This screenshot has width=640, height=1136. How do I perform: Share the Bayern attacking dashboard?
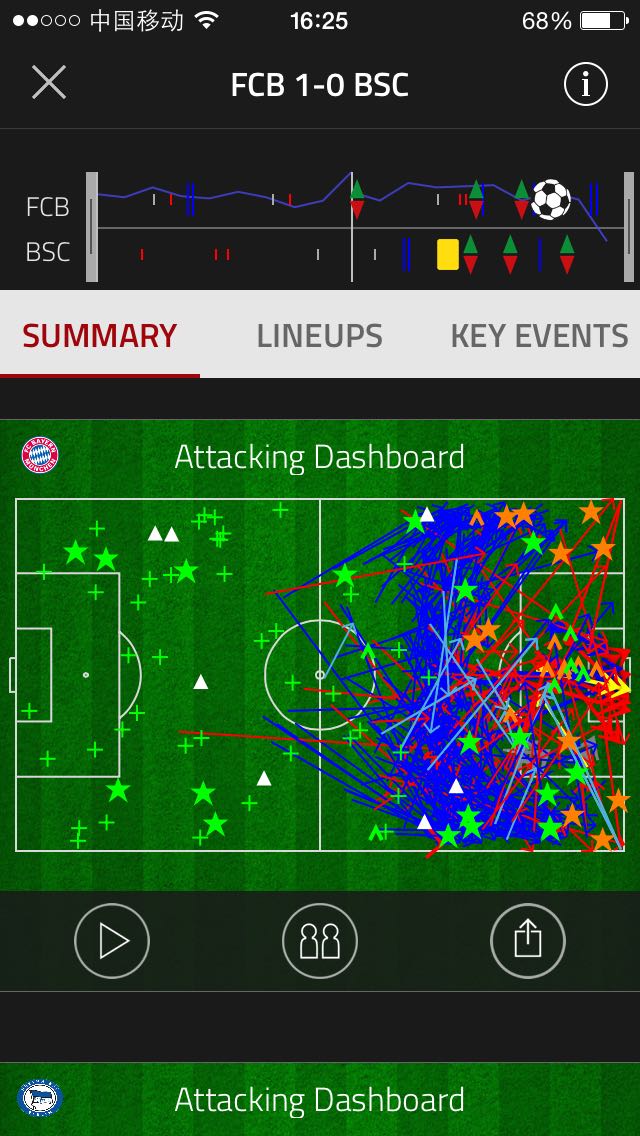[x=528, y=941]
